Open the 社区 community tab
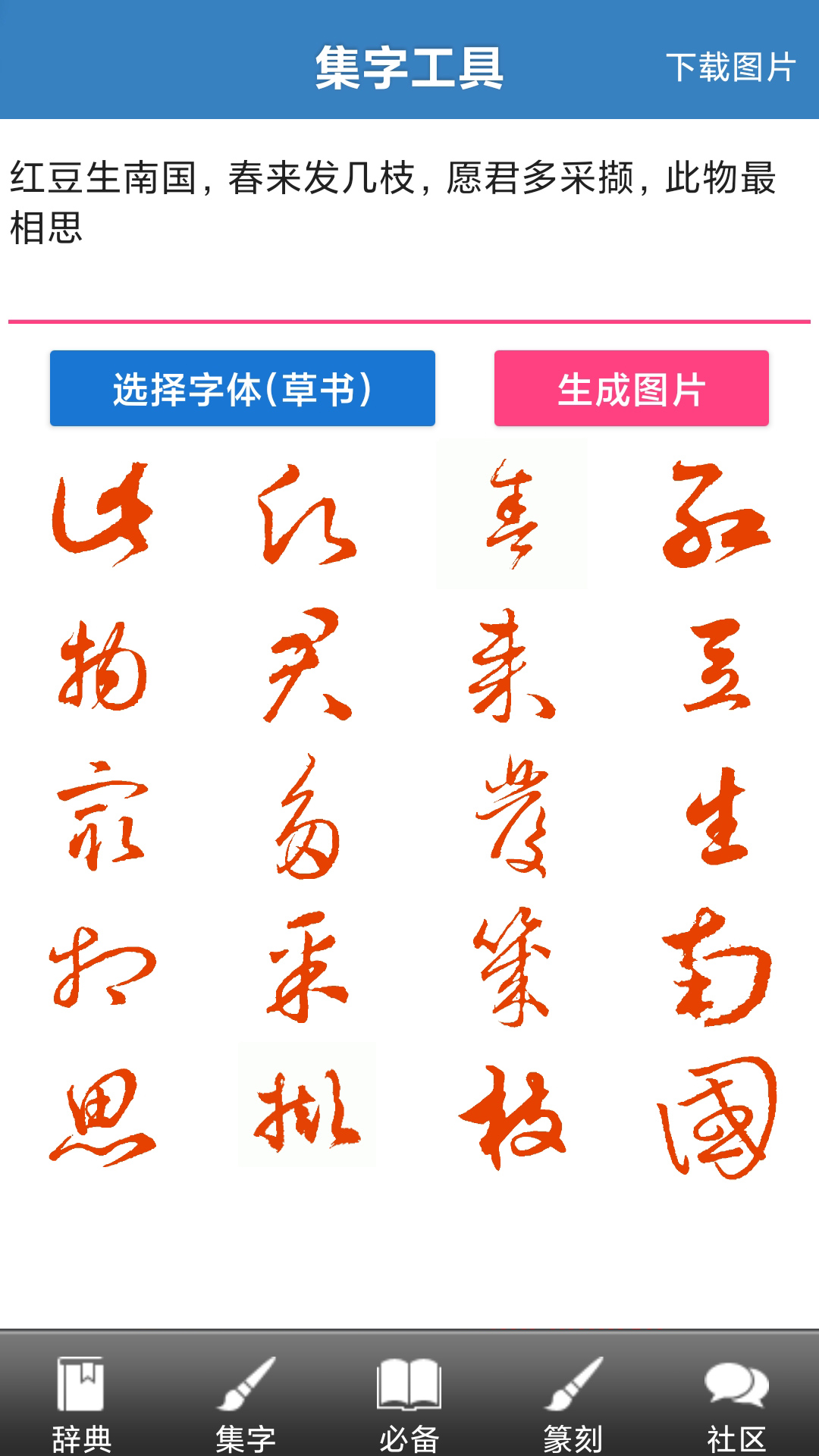819x1456 pixels. [x=736, y=1401]
